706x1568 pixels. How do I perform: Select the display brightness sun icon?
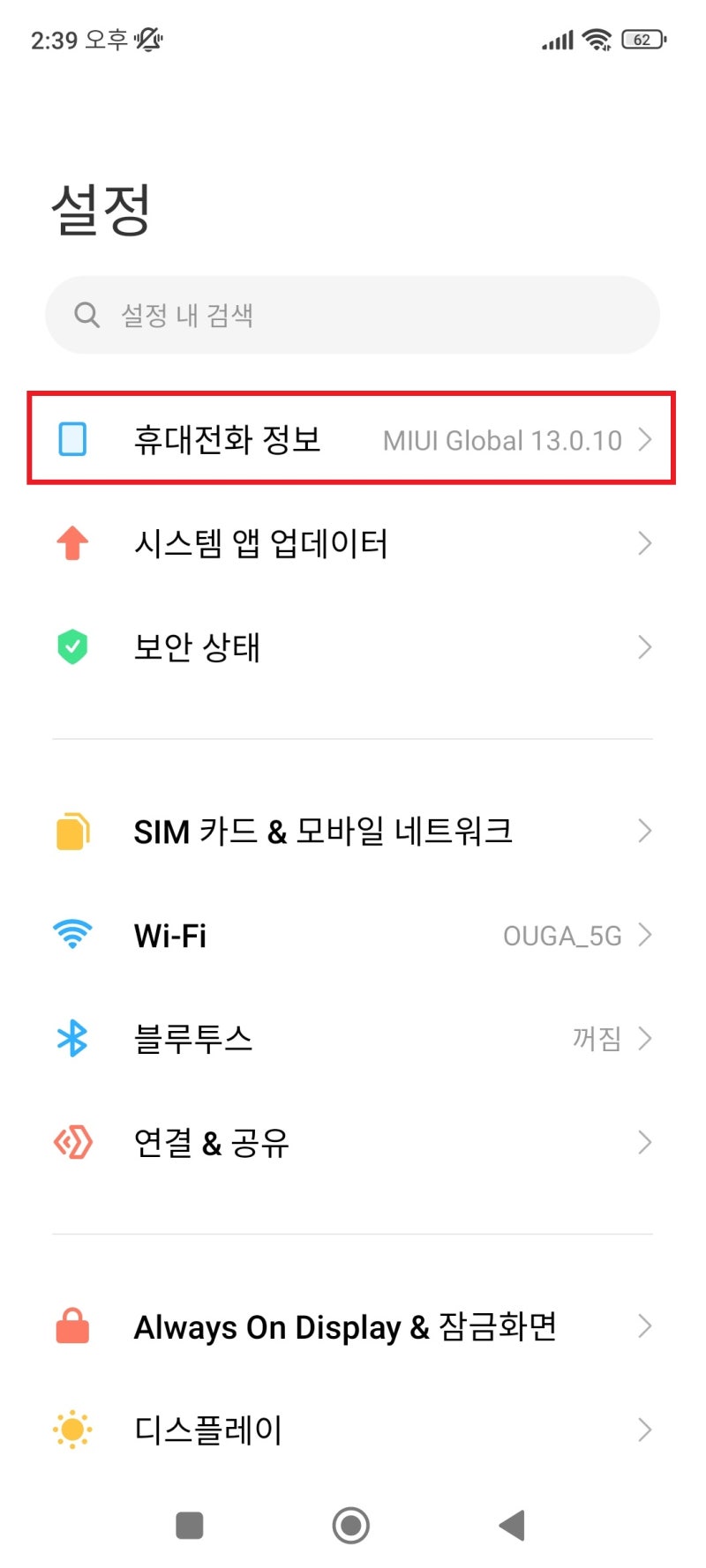click(73, 1430)
